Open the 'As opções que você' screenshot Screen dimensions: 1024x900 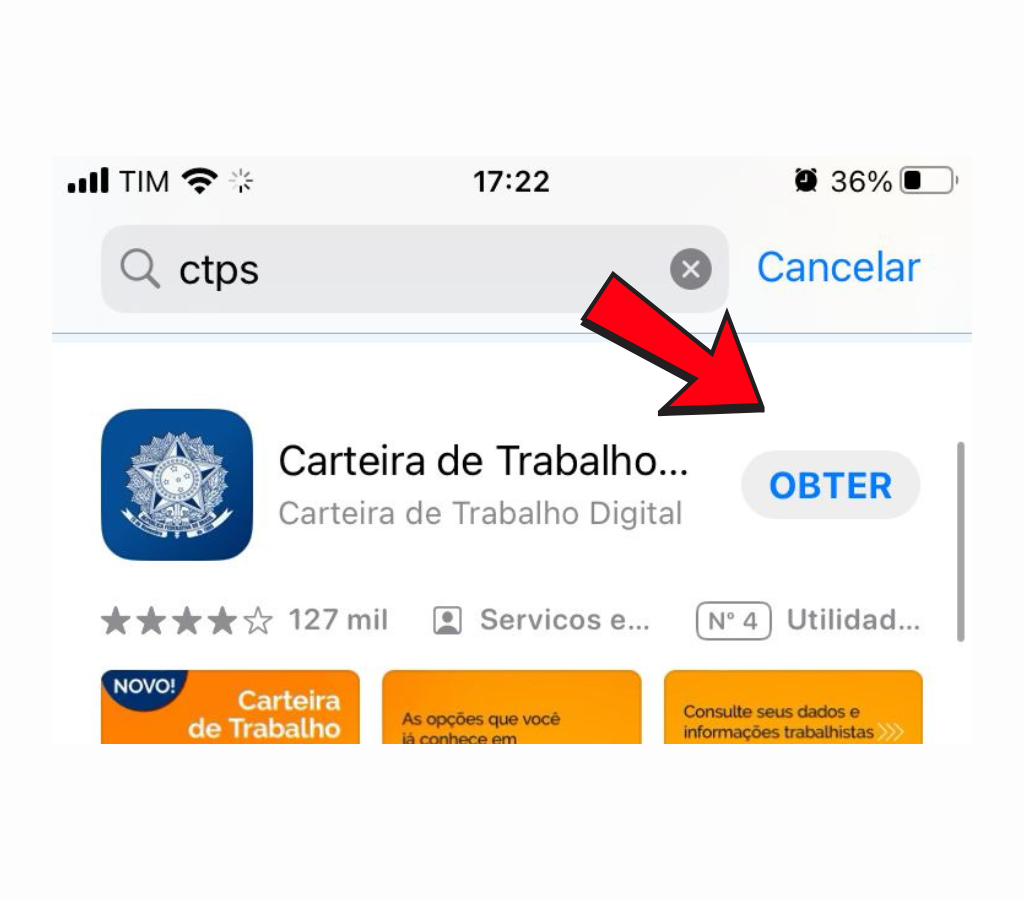511,707
